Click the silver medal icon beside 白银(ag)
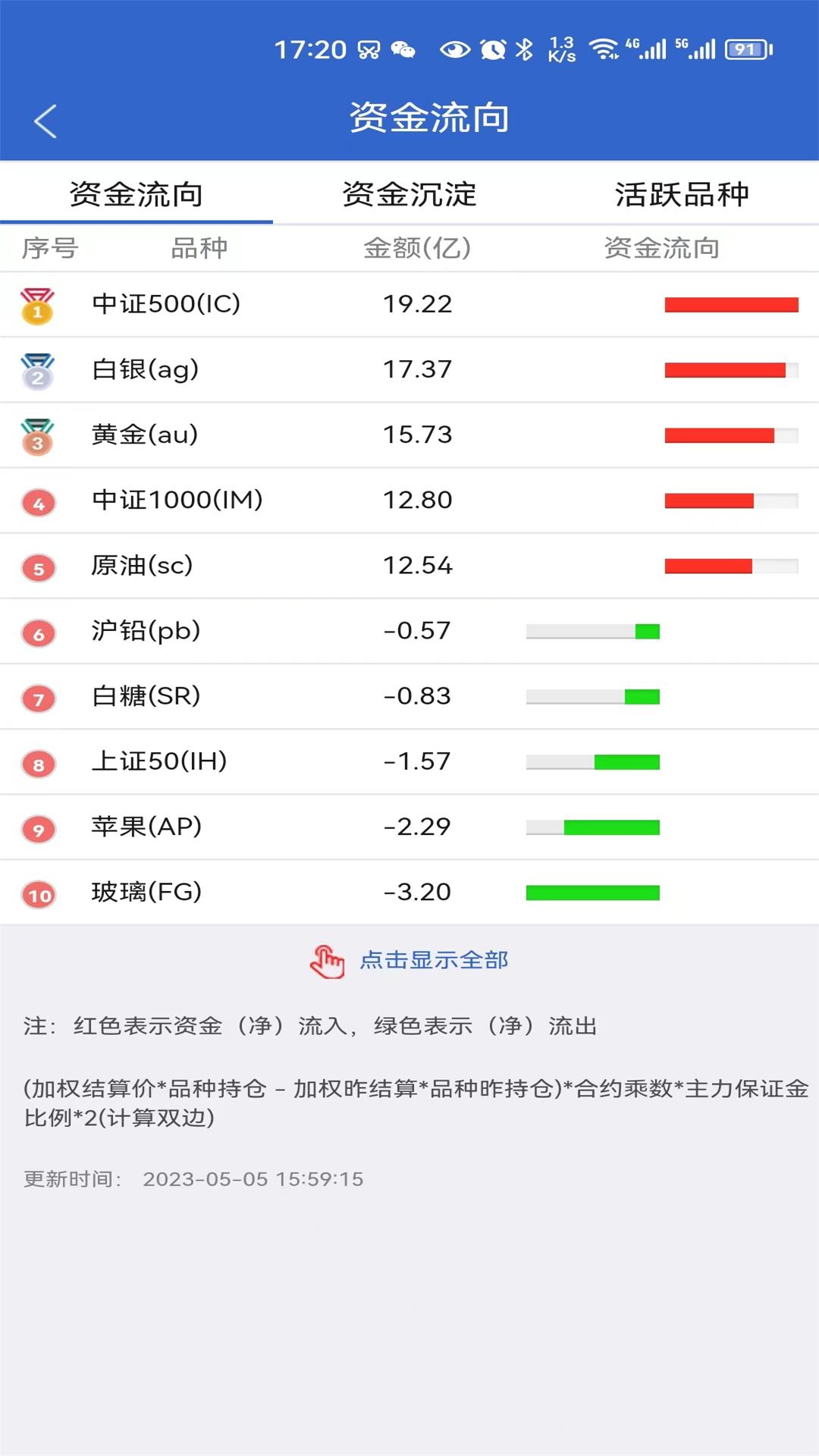 39,370
